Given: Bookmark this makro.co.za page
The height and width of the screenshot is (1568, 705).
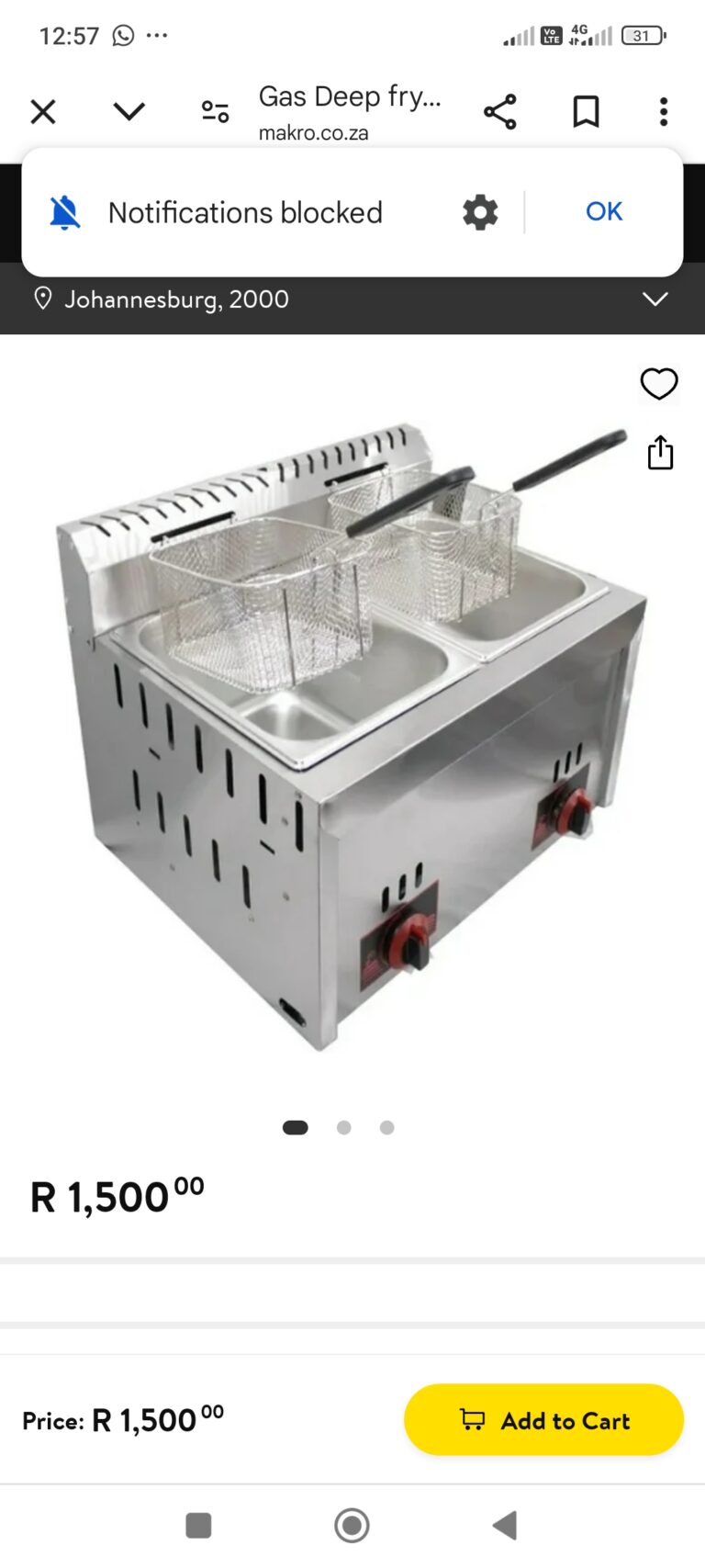Looking at the screenshot, I should 586,112.
